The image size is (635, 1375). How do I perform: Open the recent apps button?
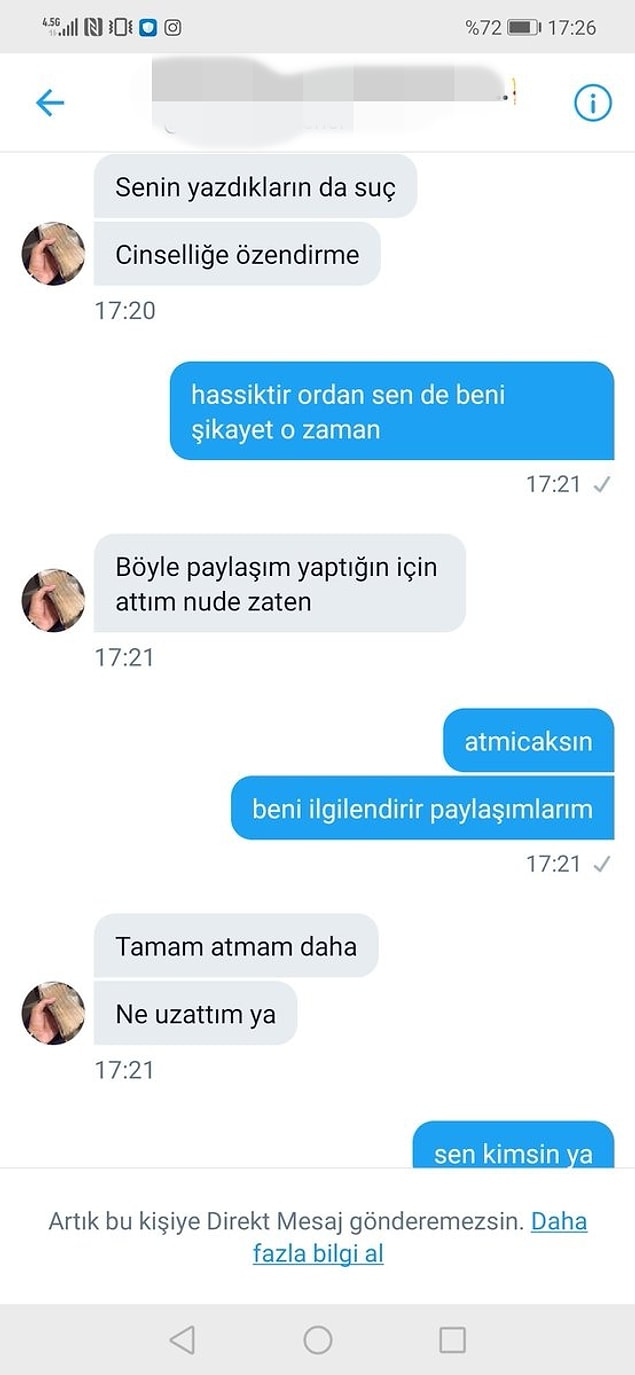[452, 1340]
